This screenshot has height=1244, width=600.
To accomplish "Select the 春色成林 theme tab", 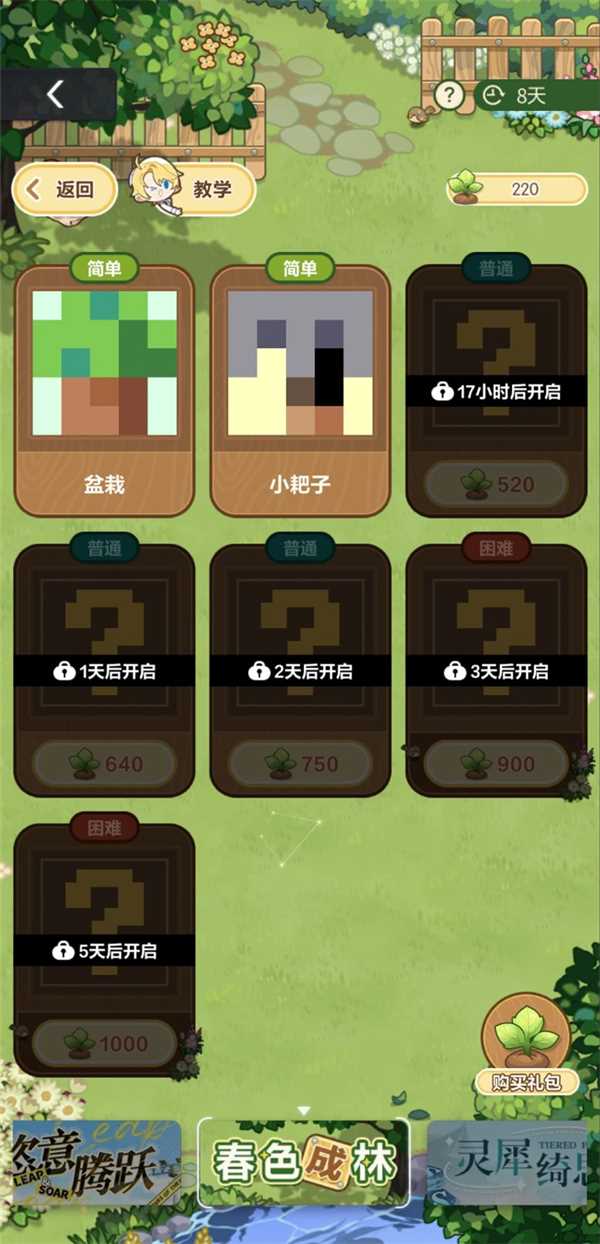I will click(304, 1162).
